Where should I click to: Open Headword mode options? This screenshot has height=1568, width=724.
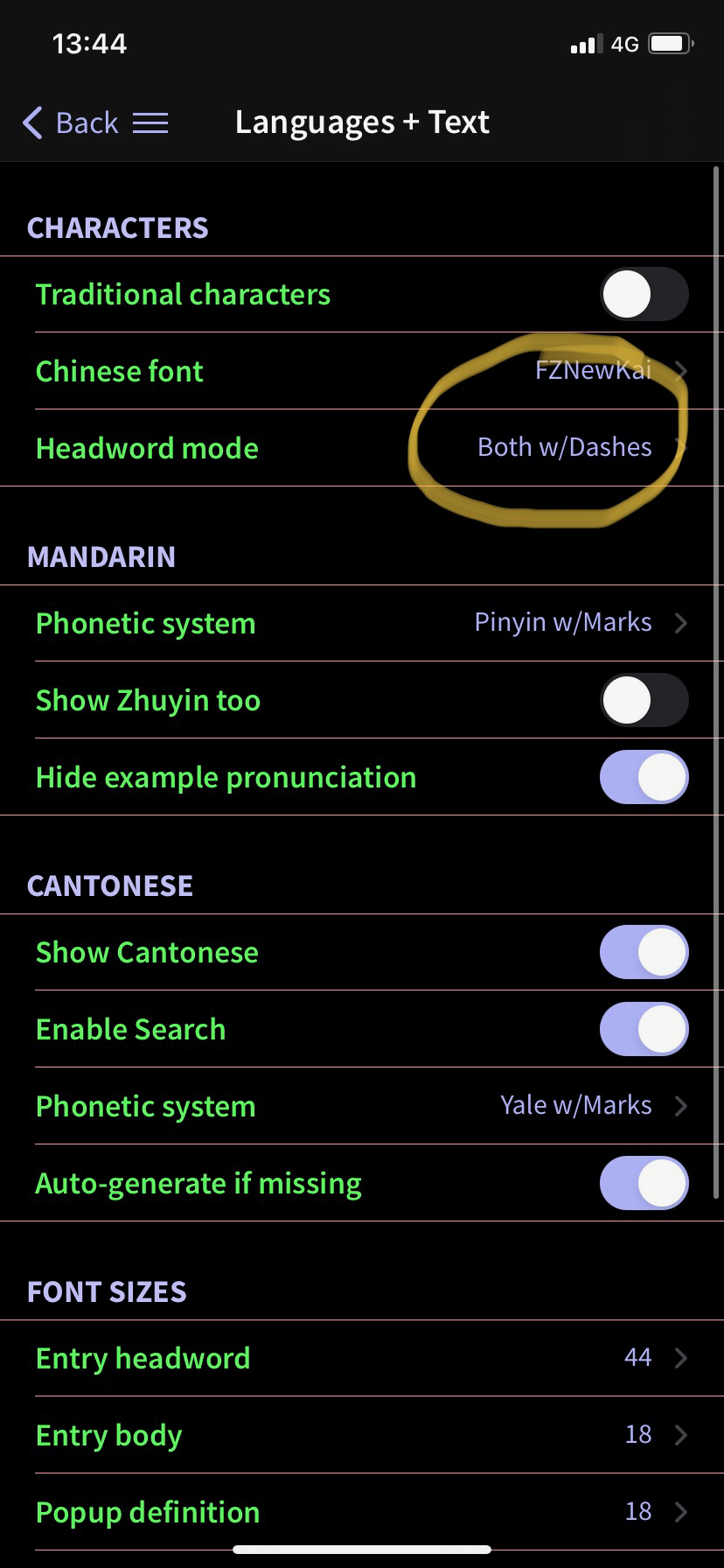tap(362, 448)
